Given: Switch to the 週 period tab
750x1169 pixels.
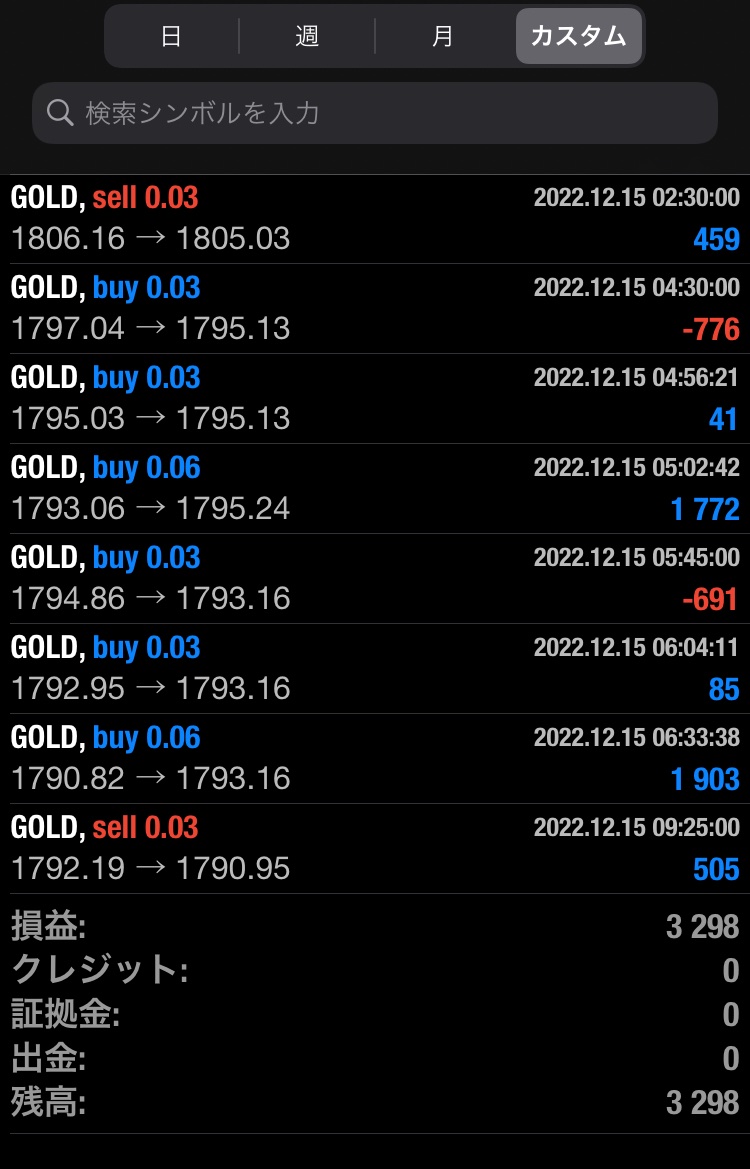Looking at the screenshot, I should (307, 37).
